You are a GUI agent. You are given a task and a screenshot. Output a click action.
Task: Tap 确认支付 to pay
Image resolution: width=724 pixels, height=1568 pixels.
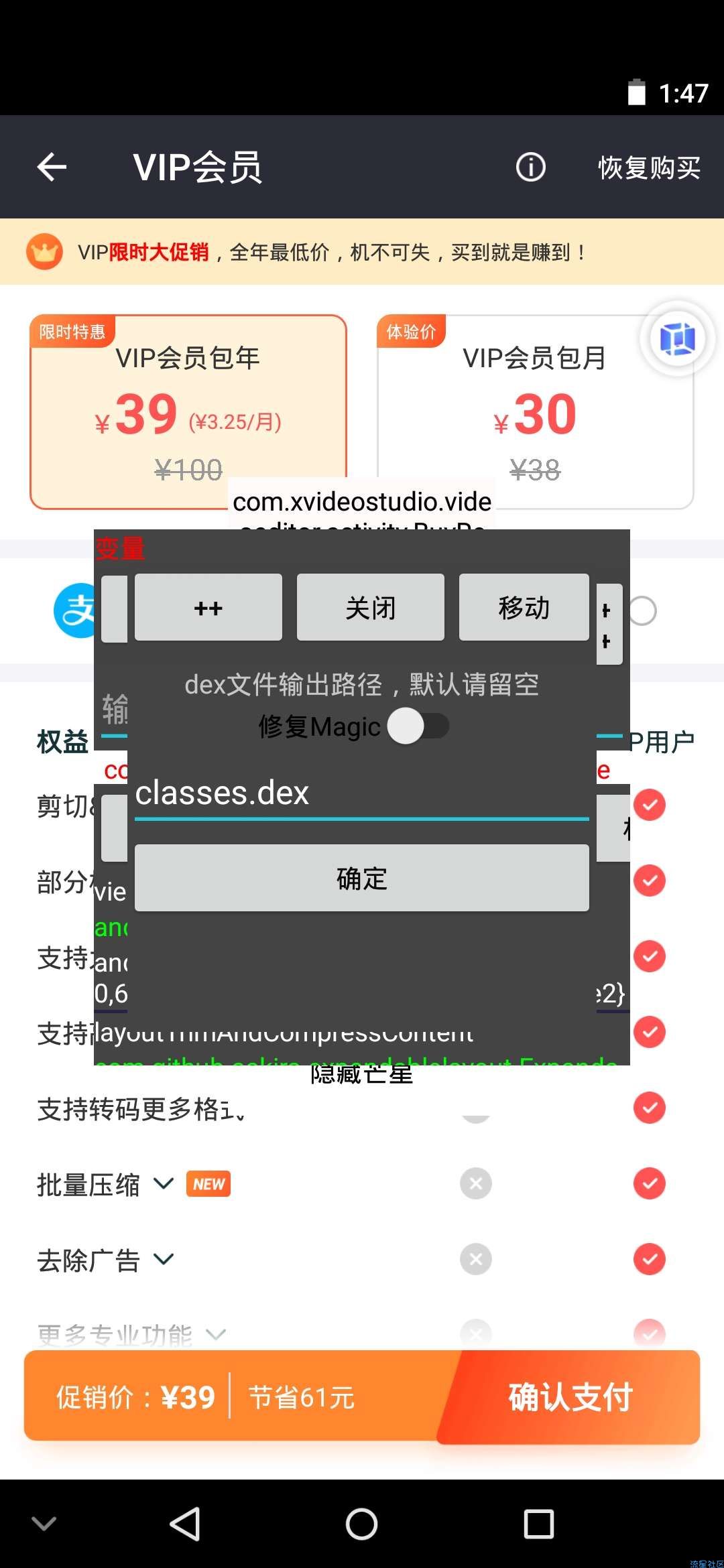pyautogui.click(x=570, y=1397)
